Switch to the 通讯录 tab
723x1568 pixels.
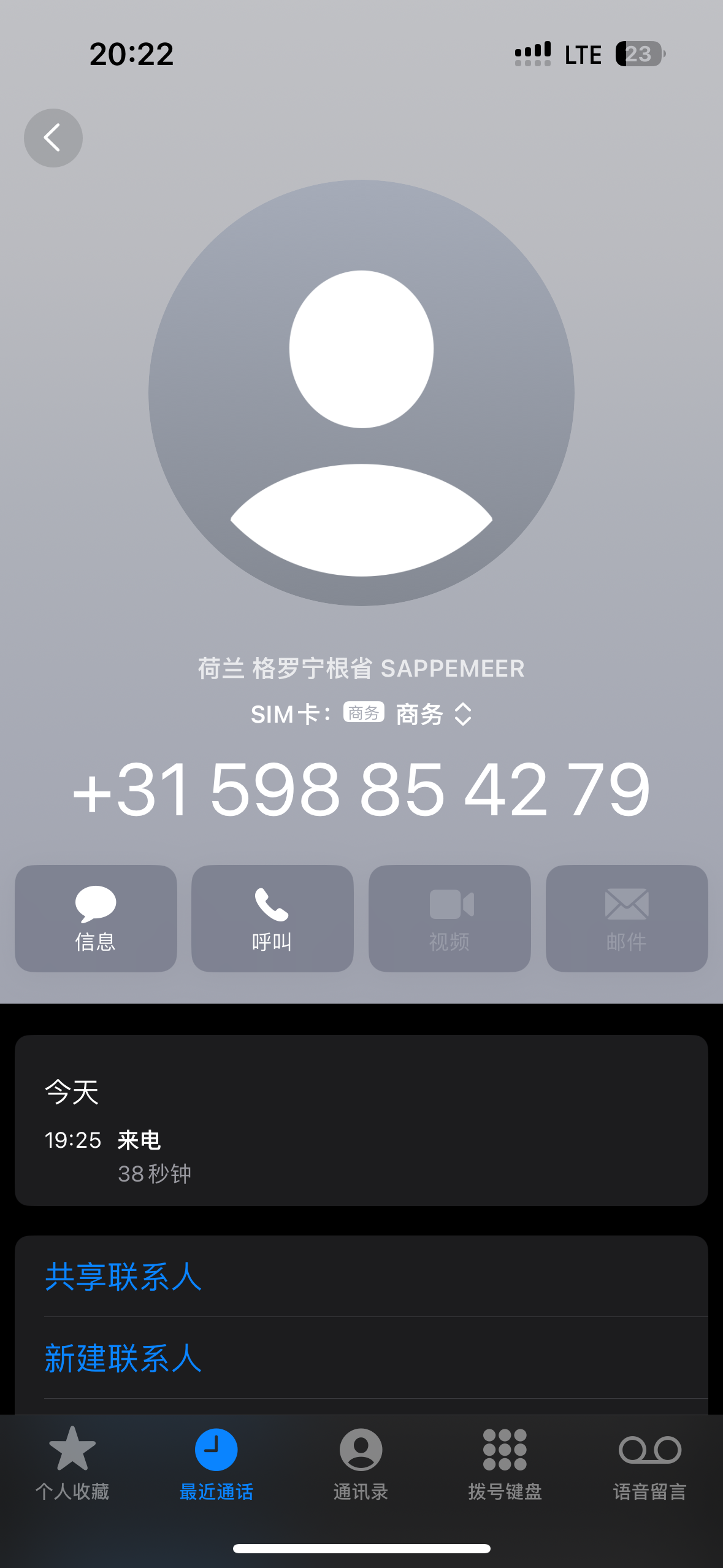pyautogui.click(x=361, y=1462)
